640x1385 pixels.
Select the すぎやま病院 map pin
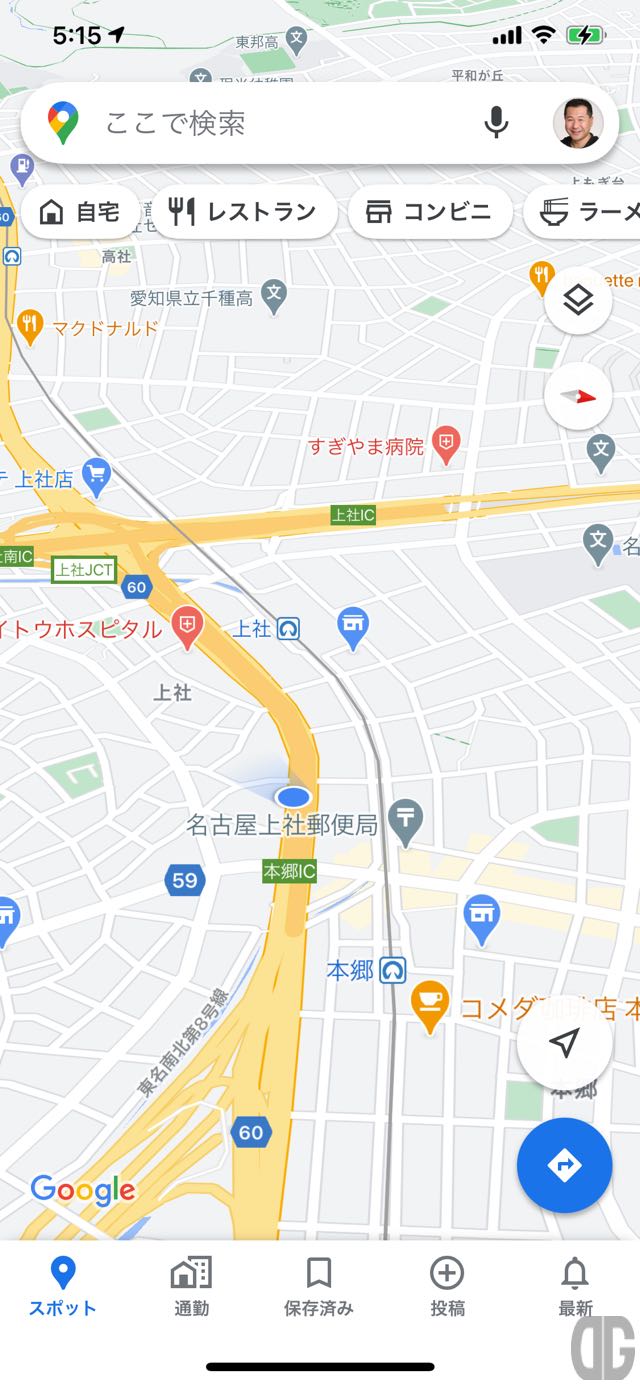(x=446, y=447)
